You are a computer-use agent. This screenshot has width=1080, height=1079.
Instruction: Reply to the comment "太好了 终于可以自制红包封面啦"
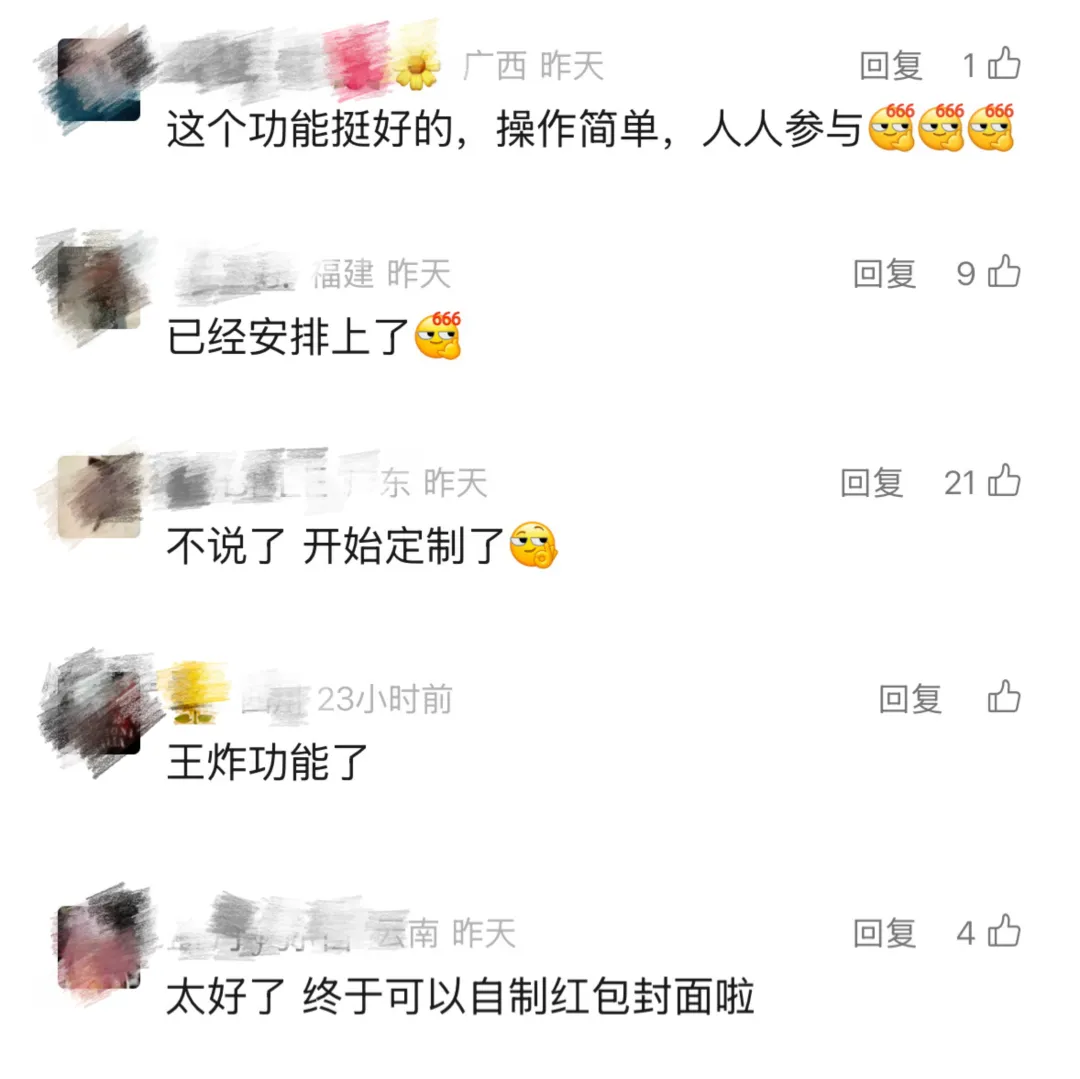point(884,933)
